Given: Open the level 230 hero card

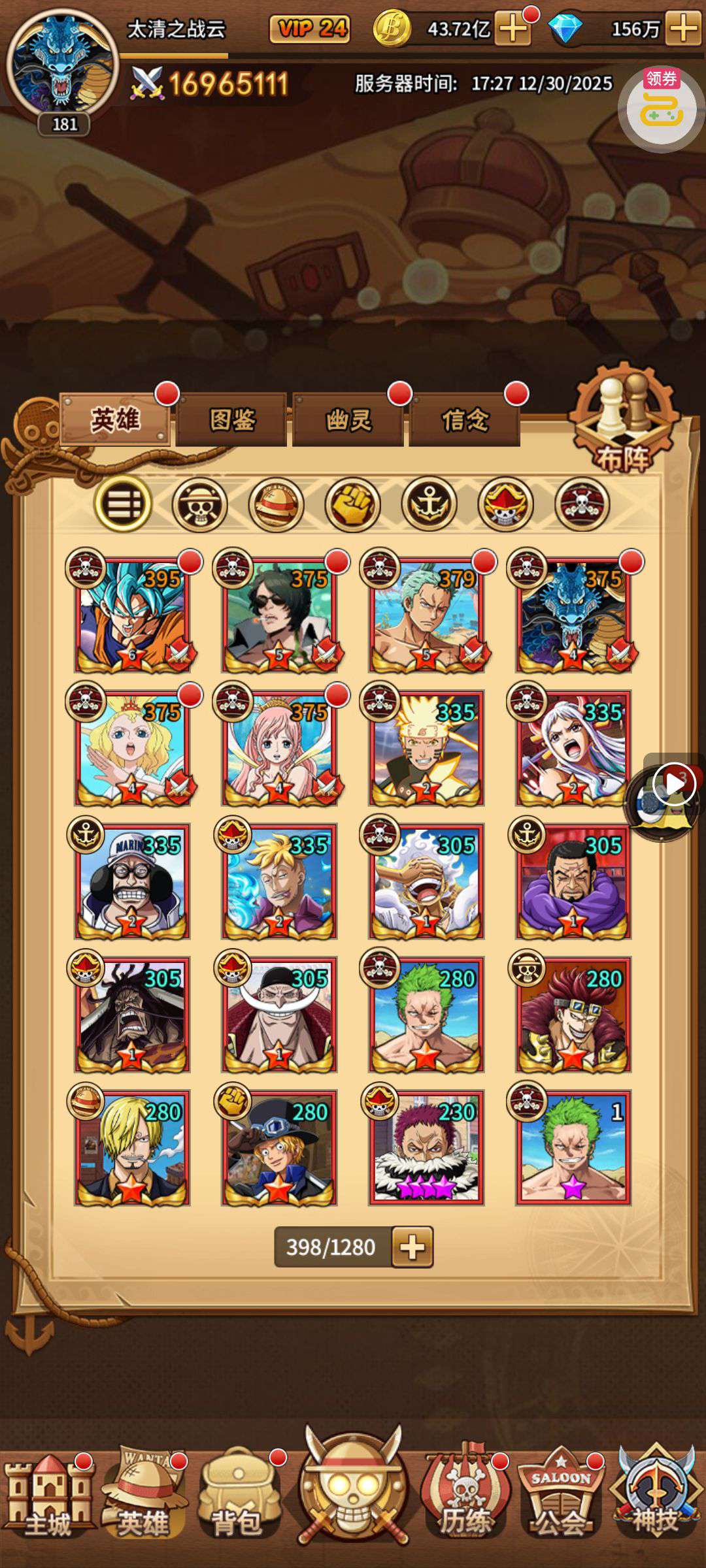Looking at the screenshot, I should click(426, 1148).
